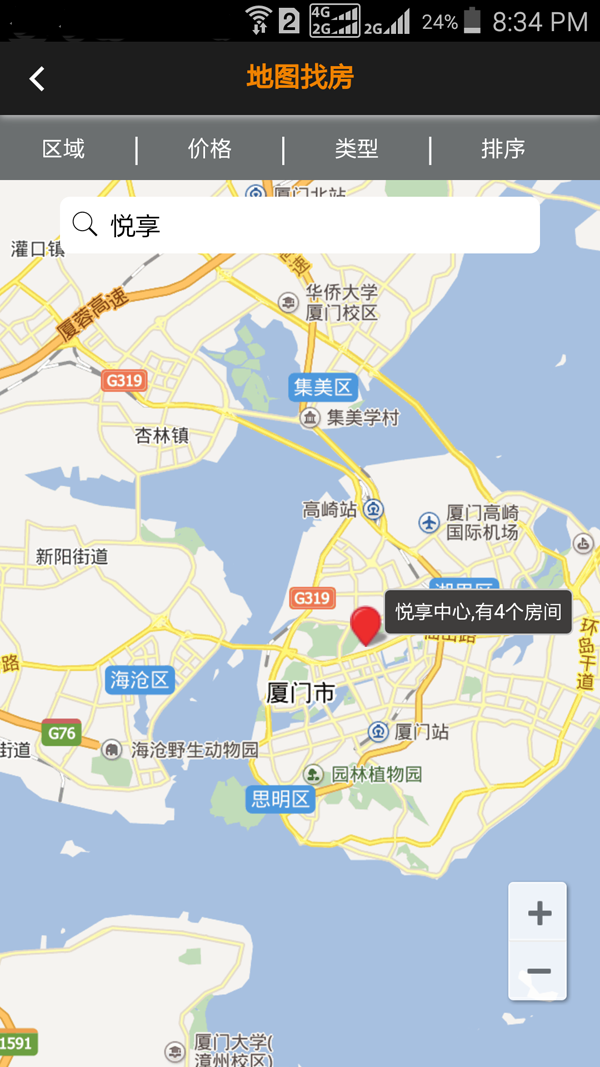Zoom out the map with minus button

pos(538,971)
